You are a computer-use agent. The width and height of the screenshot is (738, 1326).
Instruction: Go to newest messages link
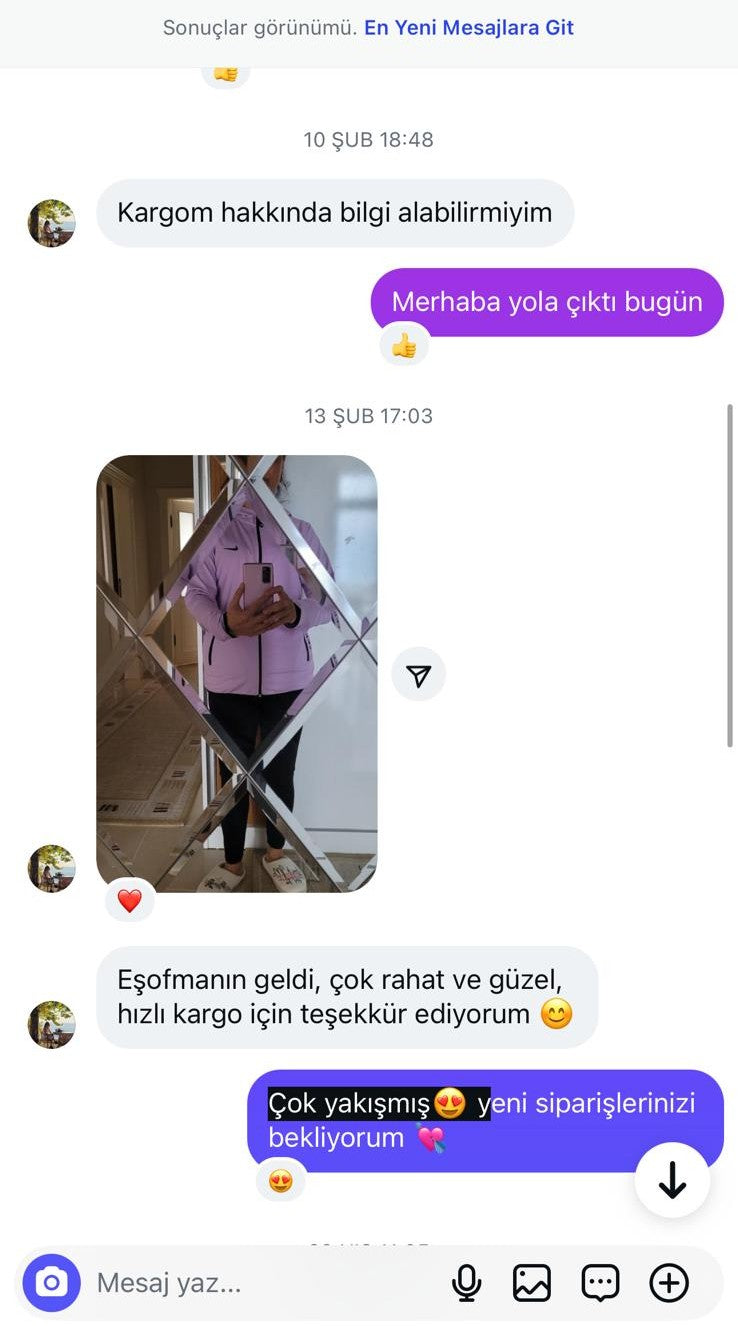coord(468,28)
